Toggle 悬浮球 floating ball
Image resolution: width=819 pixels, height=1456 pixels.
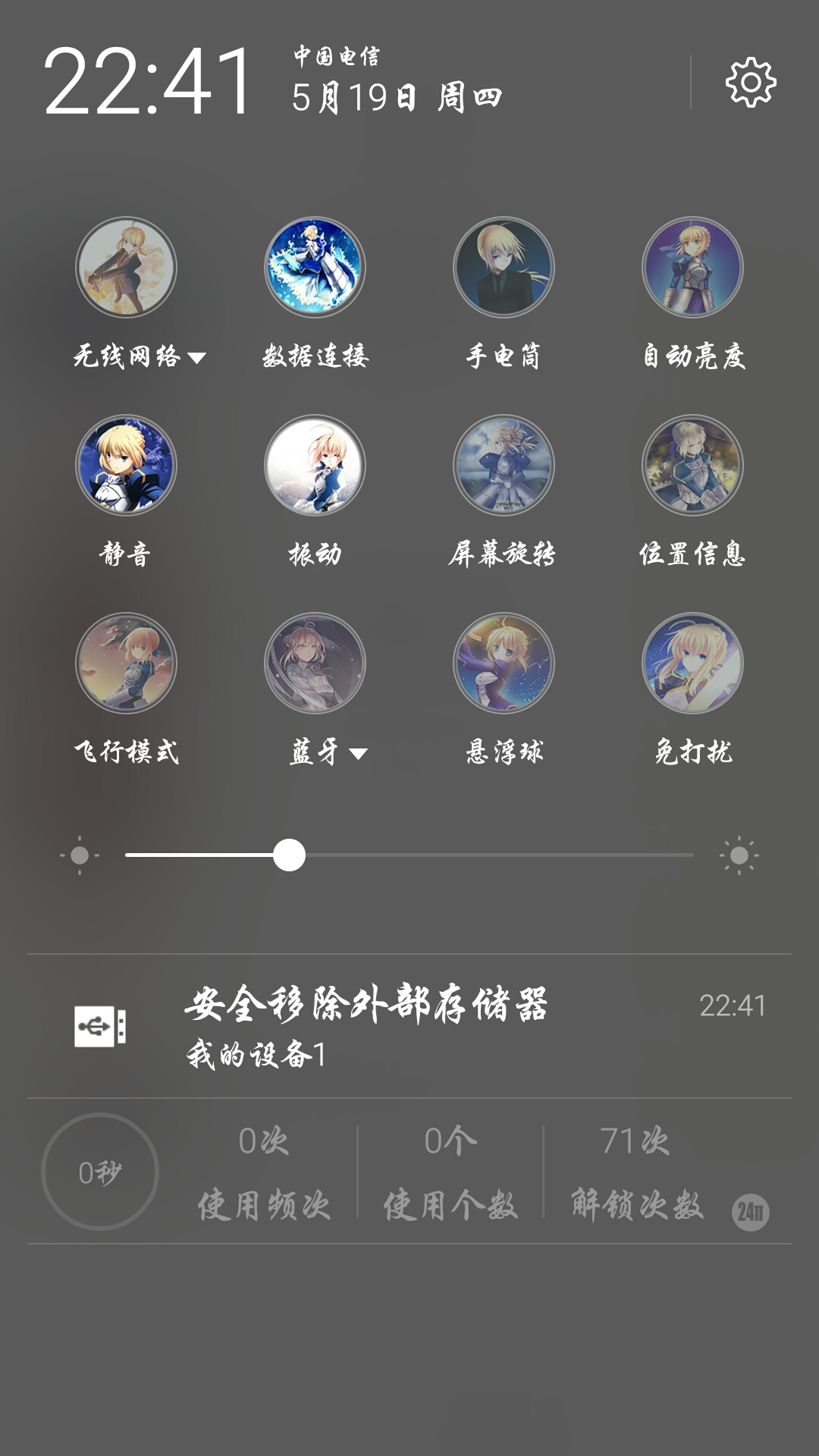pyautogui.click(x=504, y=663)
